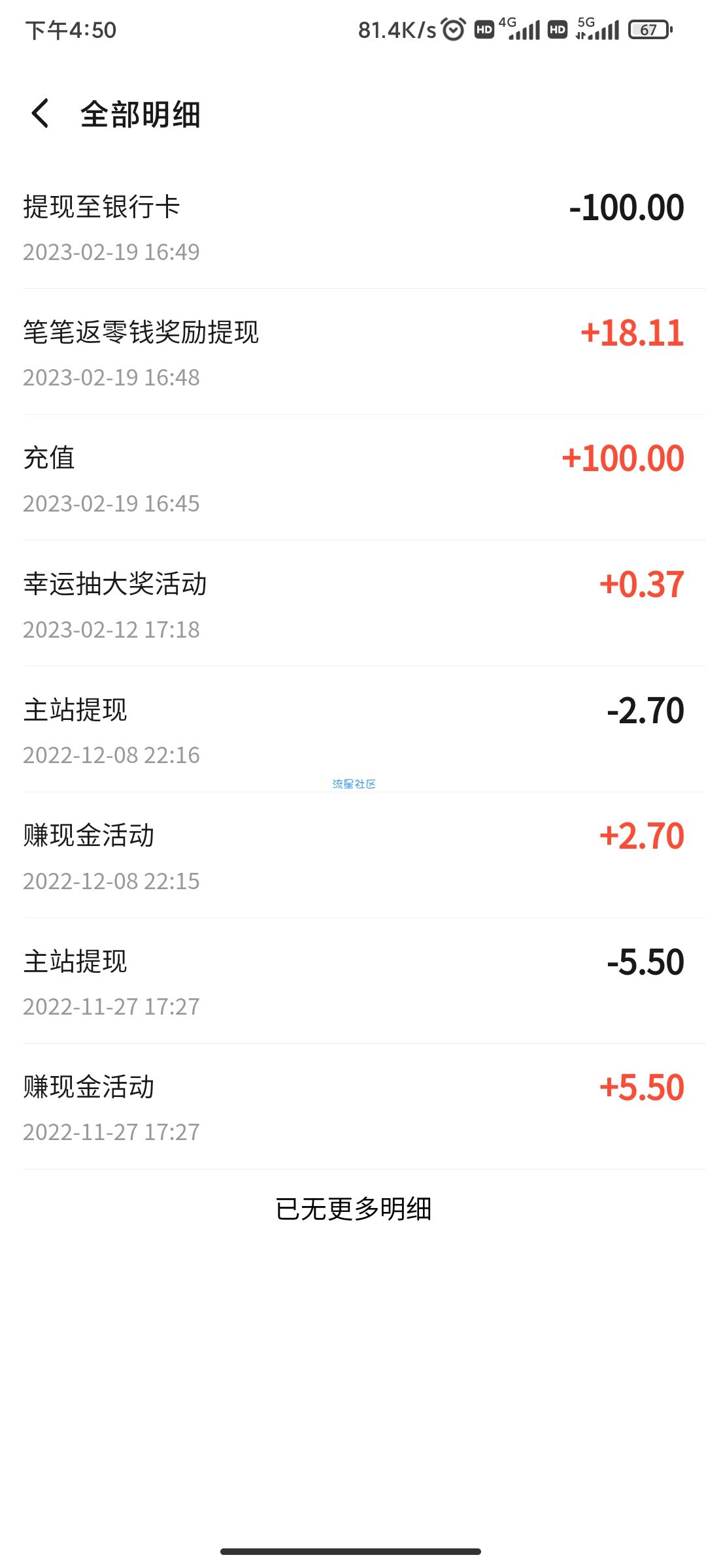View the 主站提现 -2.70 record
706x1568 pixels.
pyautogui.click(x=353, y=729)
